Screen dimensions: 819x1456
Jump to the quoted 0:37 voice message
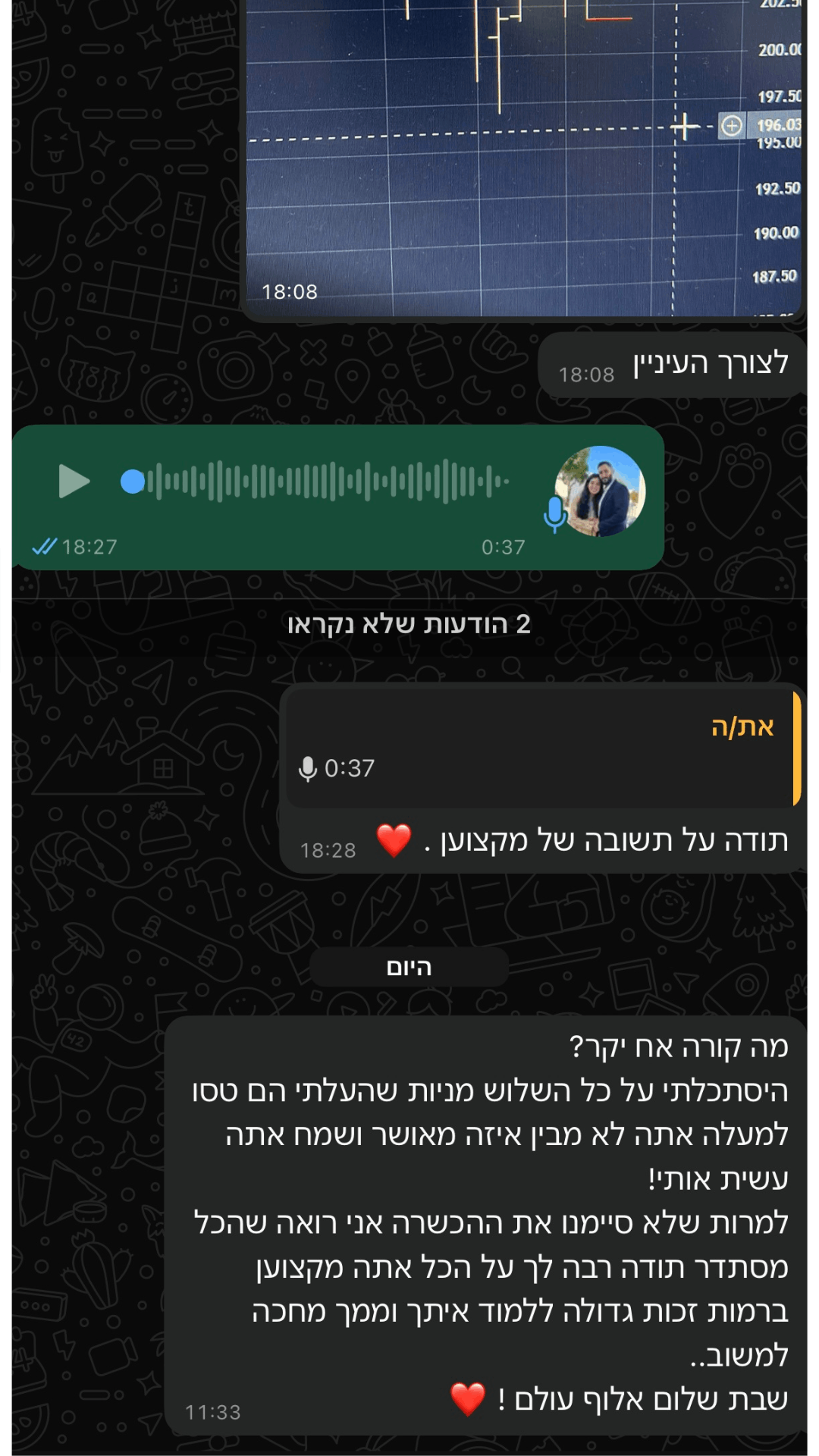coord(540,748)
